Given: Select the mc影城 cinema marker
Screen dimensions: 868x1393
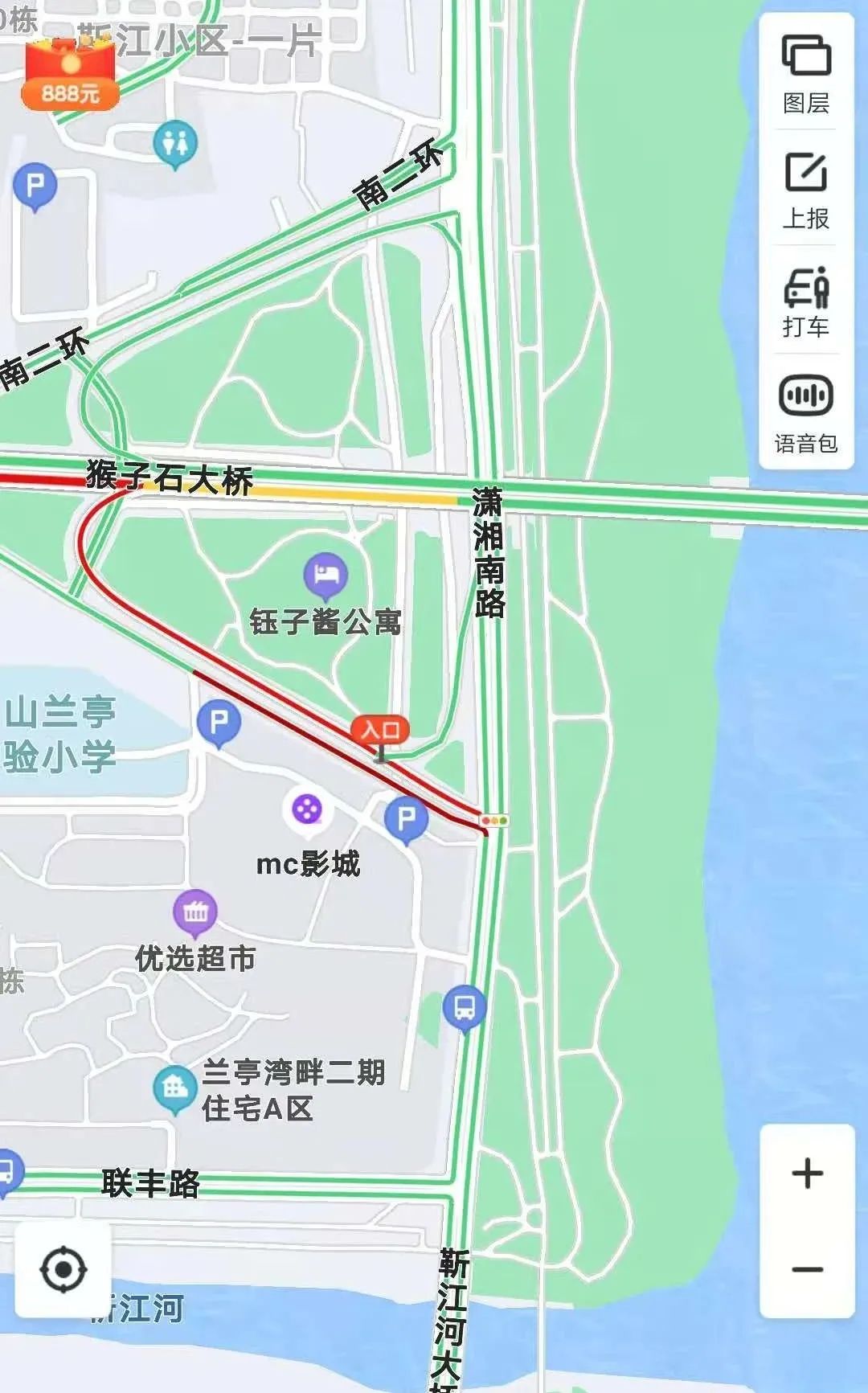Looking at the screenshot, I should click(x=307, y=810).
